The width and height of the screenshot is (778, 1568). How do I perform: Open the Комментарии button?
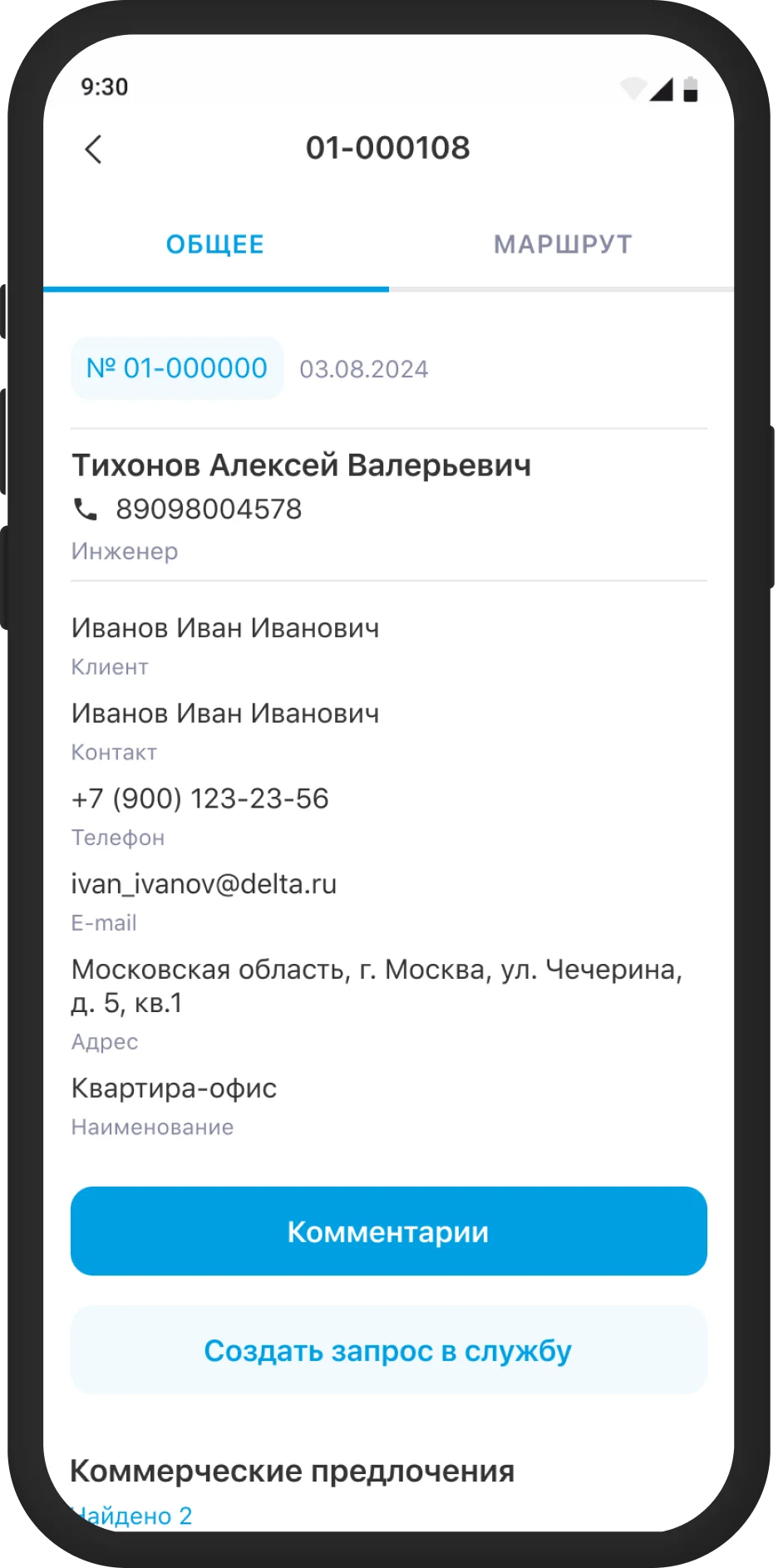pos(388,1231)
